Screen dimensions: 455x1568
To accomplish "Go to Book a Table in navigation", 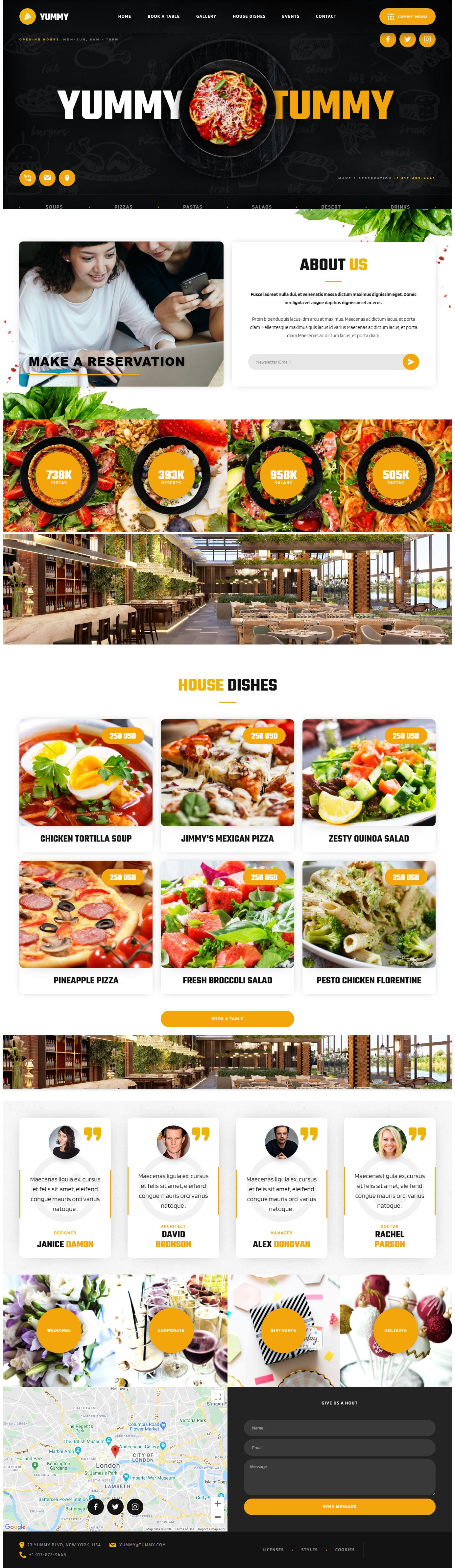I will point(163,16).
